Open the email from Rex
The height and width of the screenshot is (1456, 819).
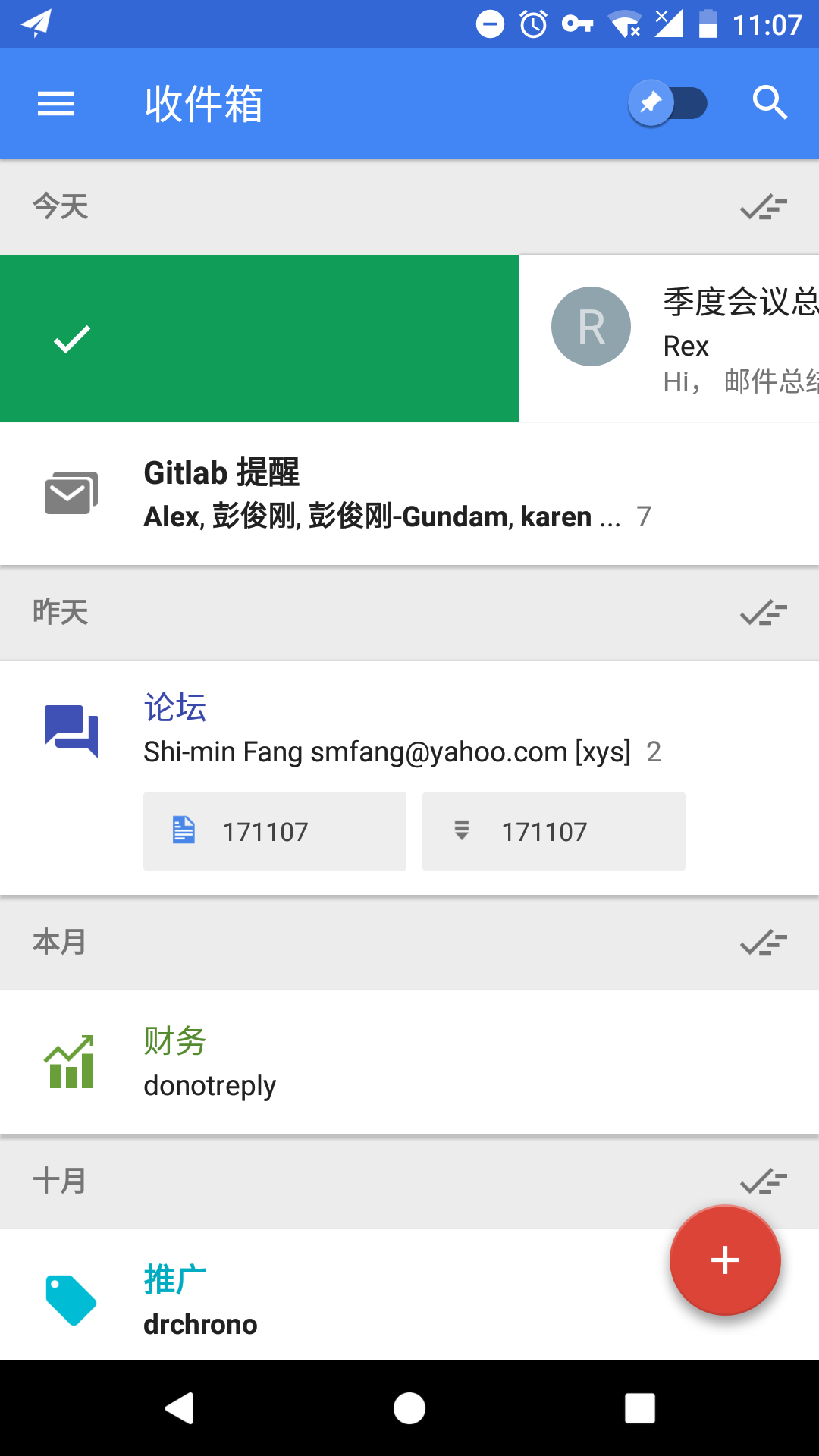pyautogui.click(x=682, y=338)
